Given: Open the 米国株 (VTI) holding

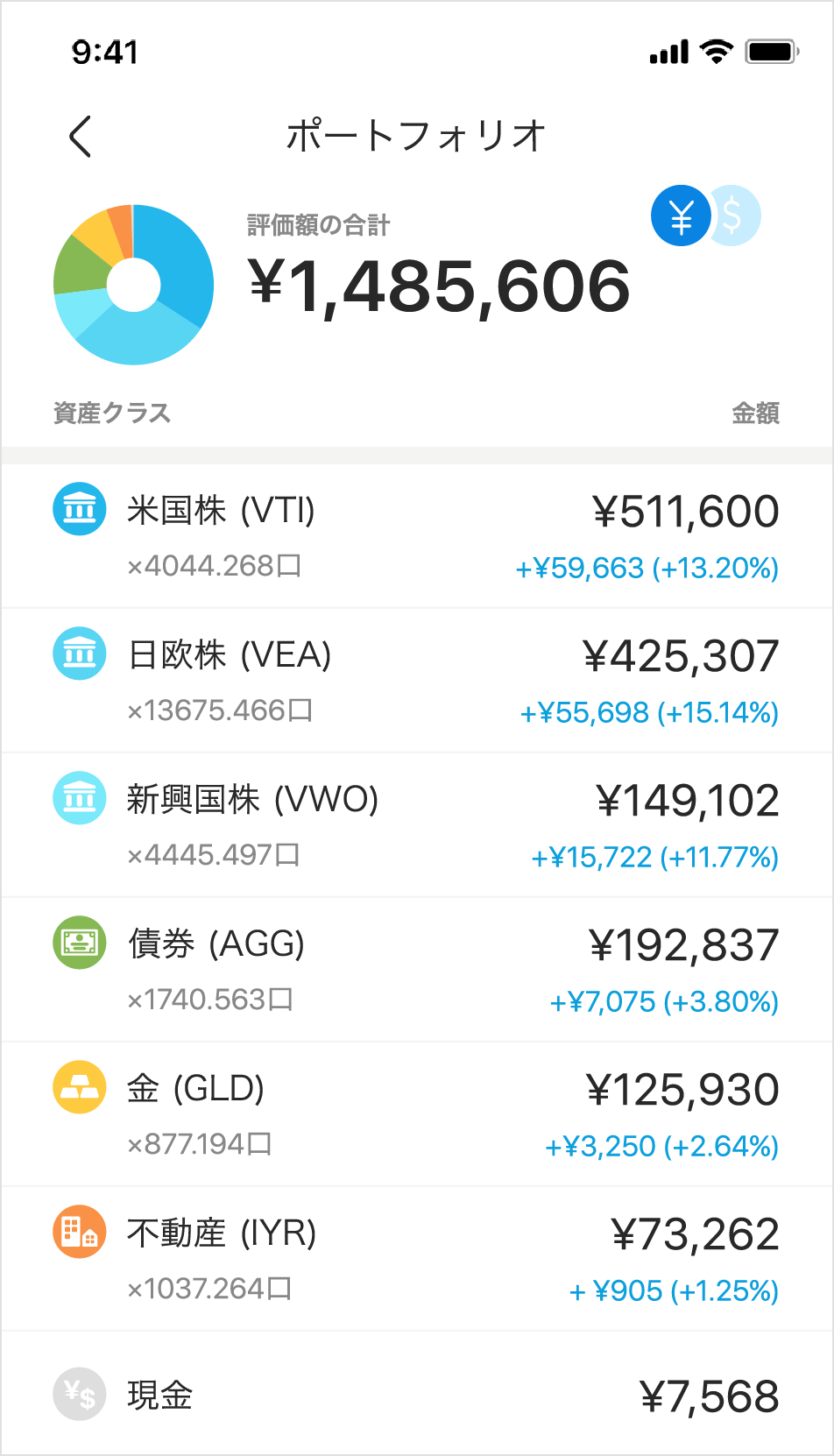Looking at the screenshot, I should [x=417, y=536].
